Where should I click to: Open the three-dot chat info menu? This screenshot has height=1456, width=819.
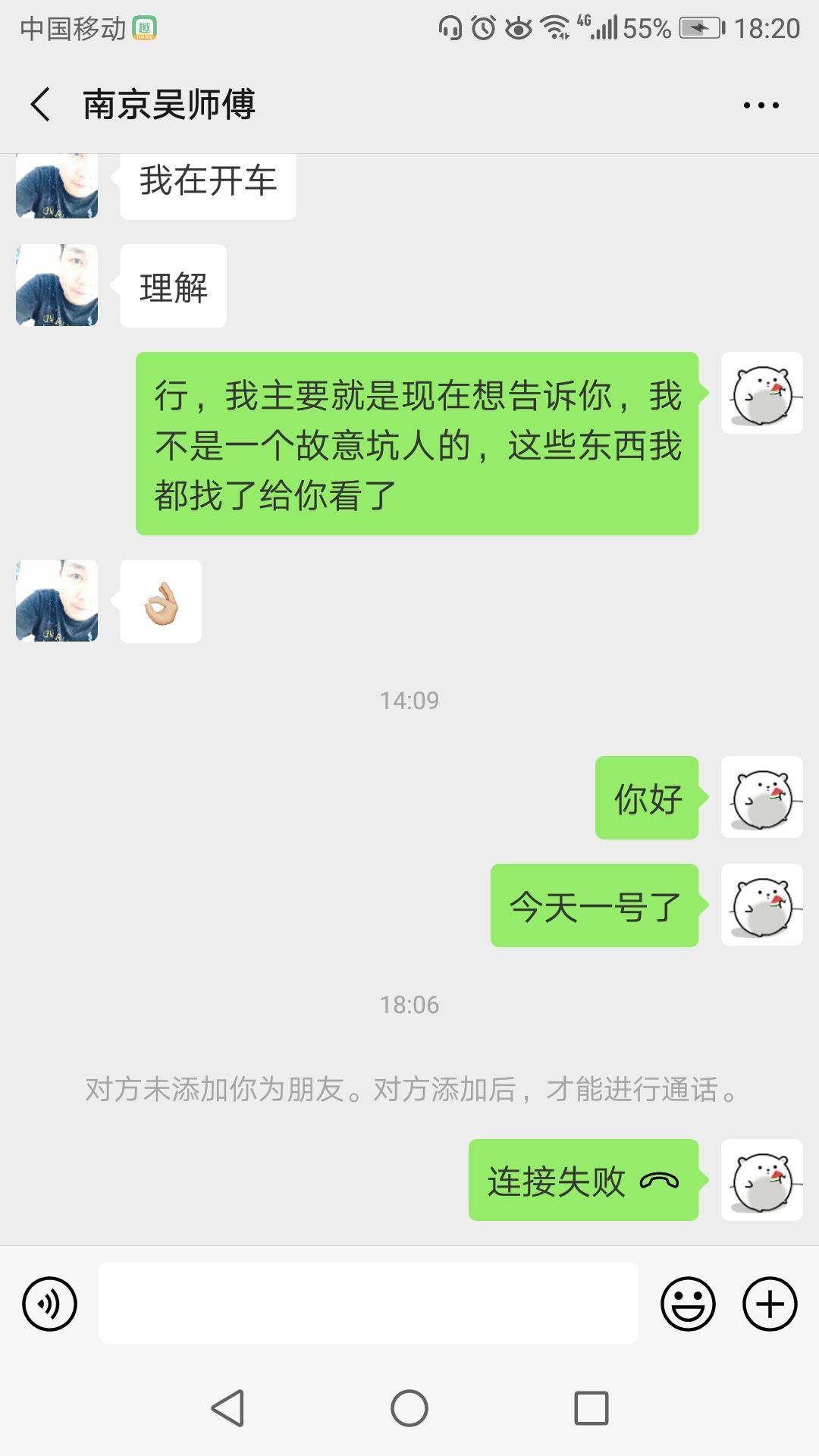pos(761,105)
